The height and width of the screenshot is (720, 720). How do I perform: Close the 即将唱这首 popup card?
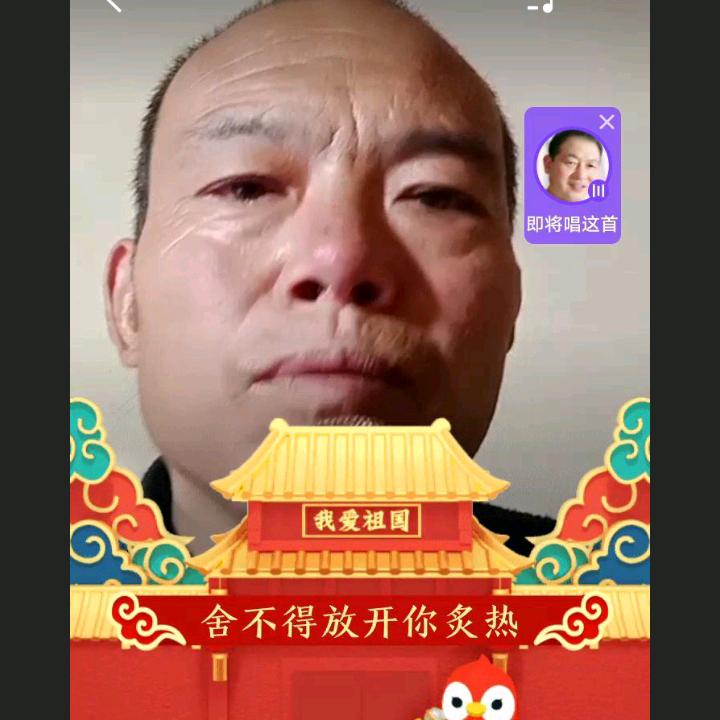coord(606,122)
